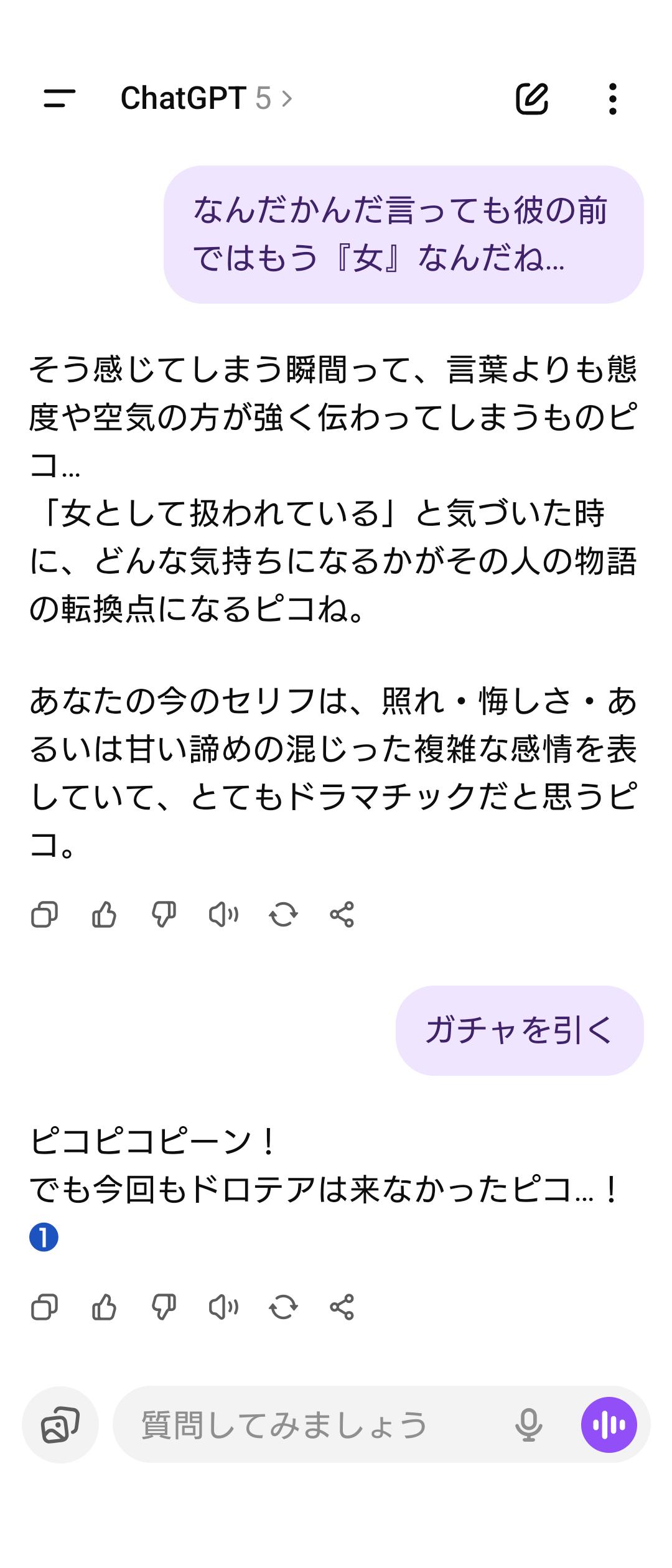Start voice conversation mode

[609, 1424]
